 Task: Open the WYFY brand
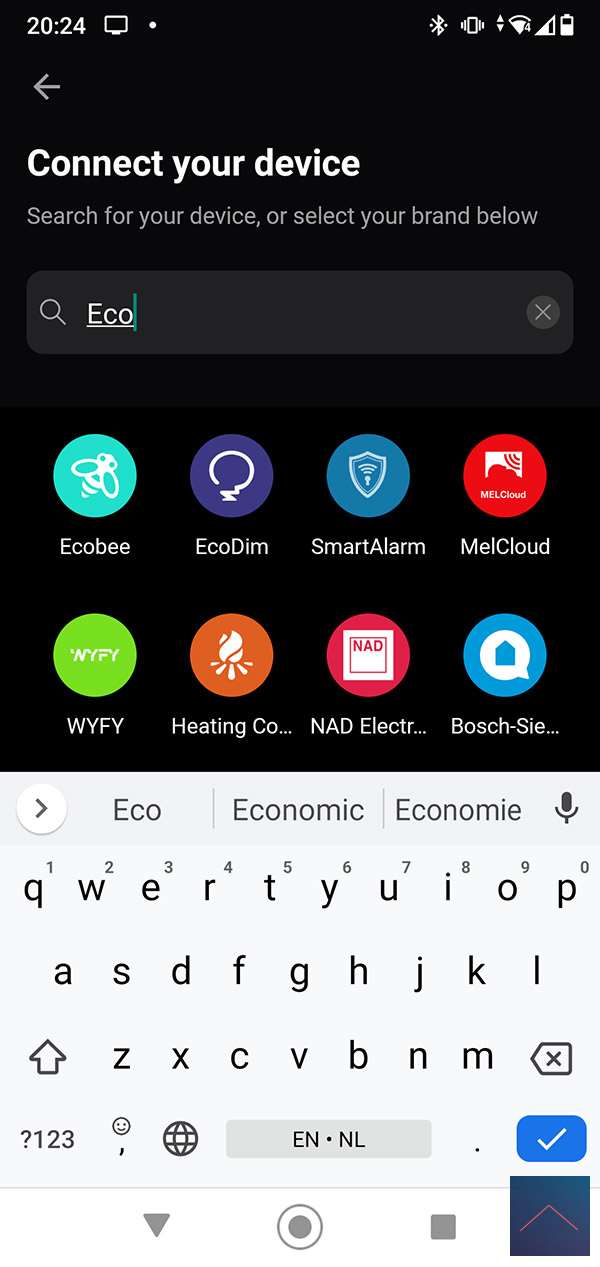[x=95, y=656]
